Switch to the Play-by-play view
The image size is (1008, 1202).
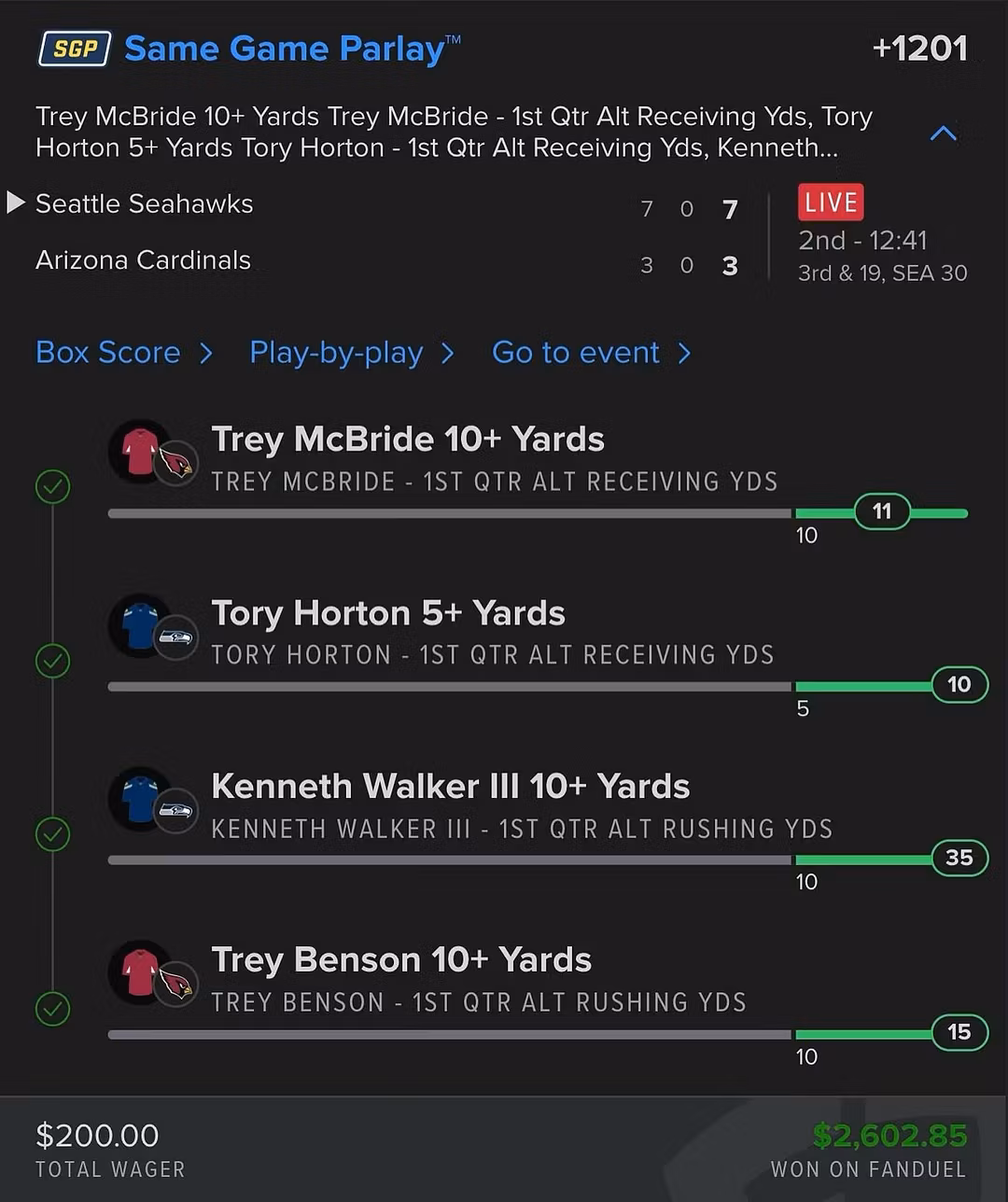337,353
